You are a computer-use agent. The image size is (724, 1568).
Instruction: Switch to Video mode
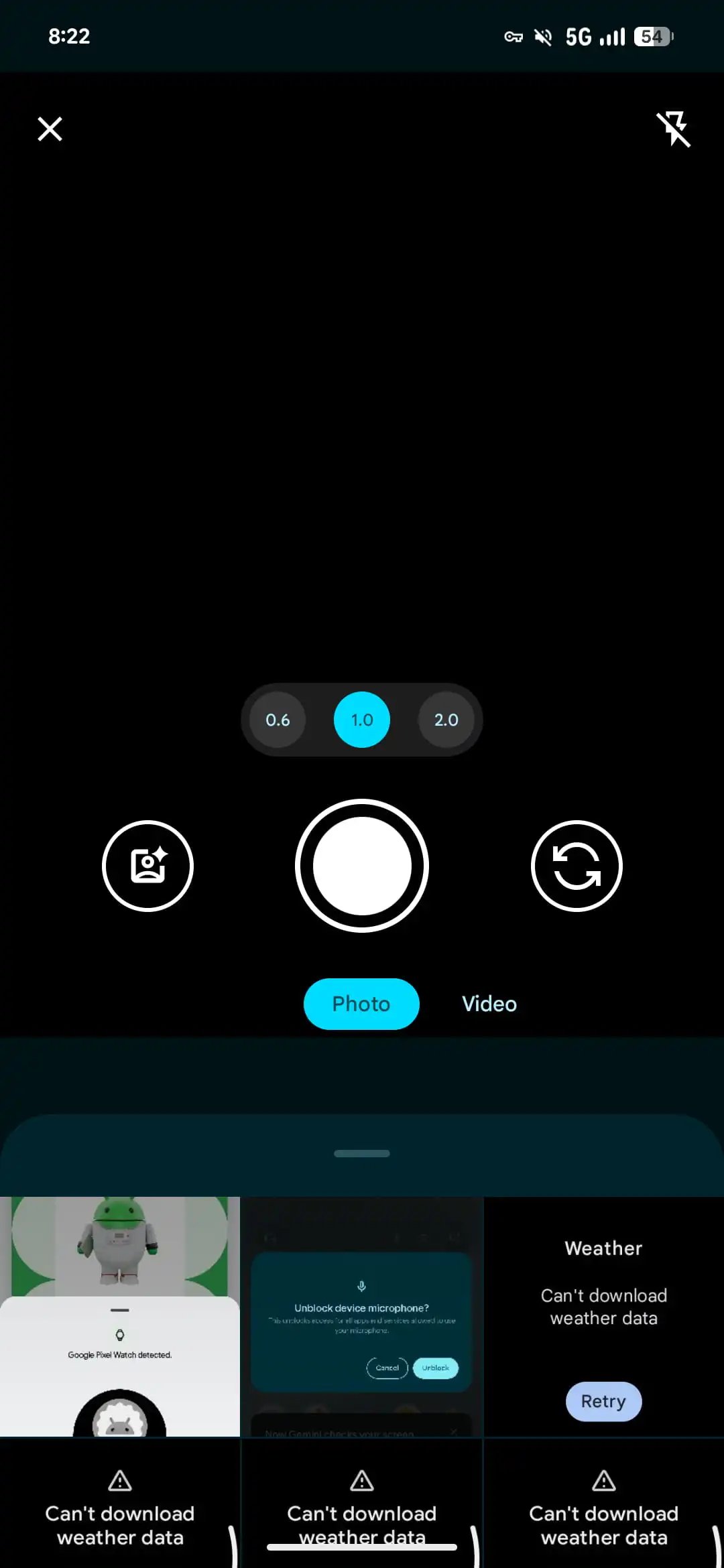[x=489, y=1004]
